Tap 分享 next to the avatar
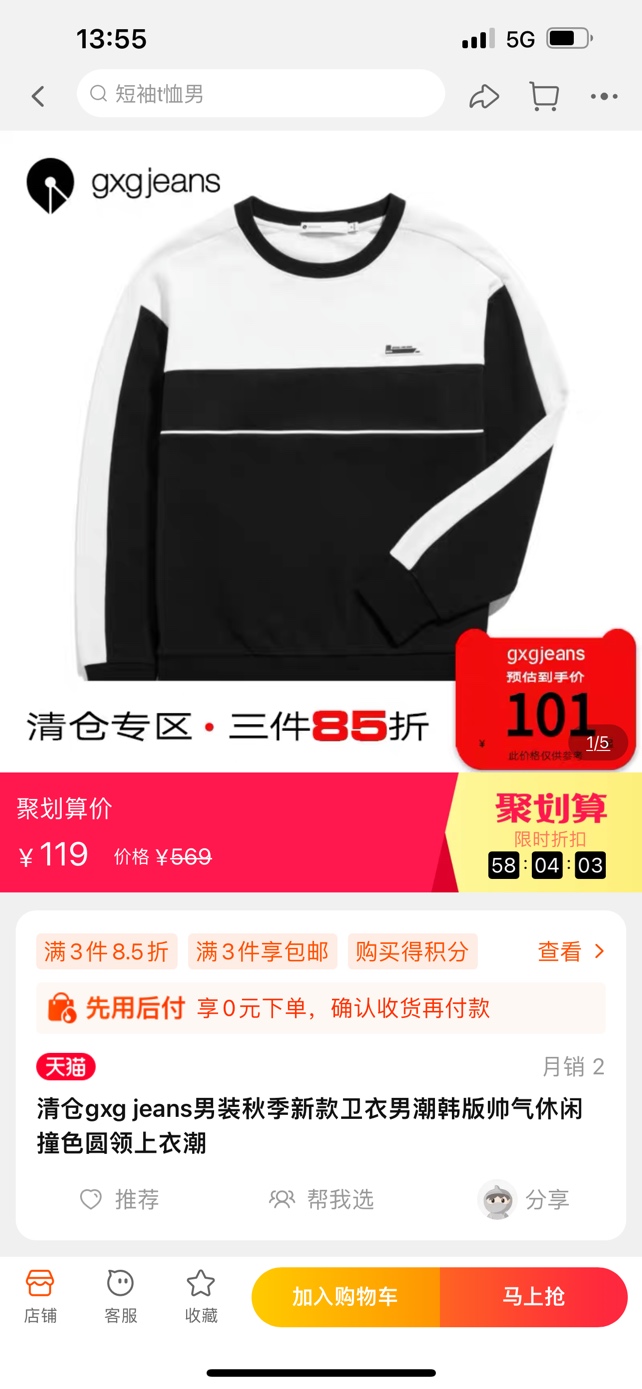Viewport: 642px width, 1389px height. pyautogui.click(x=525, y=1199)
